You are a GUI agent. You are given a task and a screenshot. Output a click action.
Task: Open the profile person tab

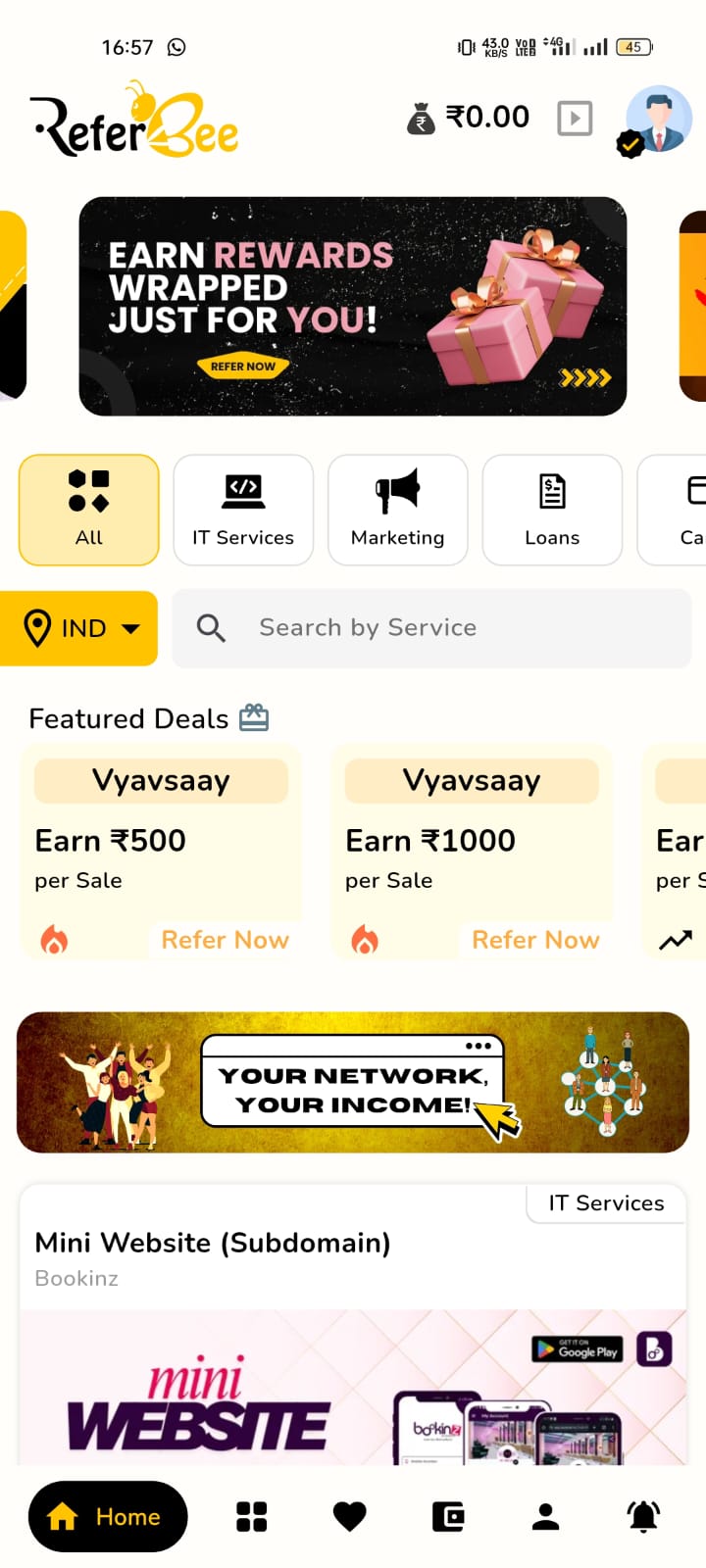pos(546,1517)
